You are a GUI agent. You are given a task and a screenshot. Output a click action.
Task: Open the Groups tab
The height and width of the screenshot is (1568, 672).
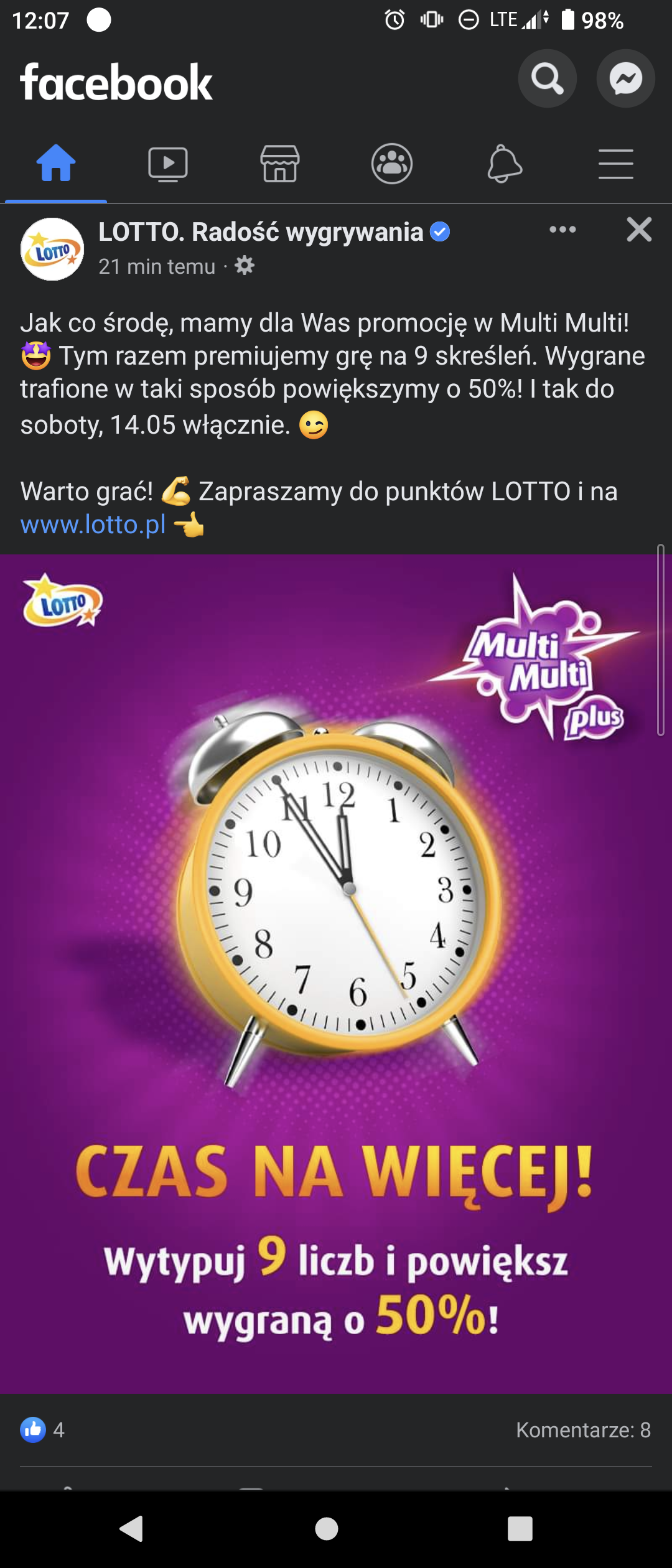click(x=392, y=164)
